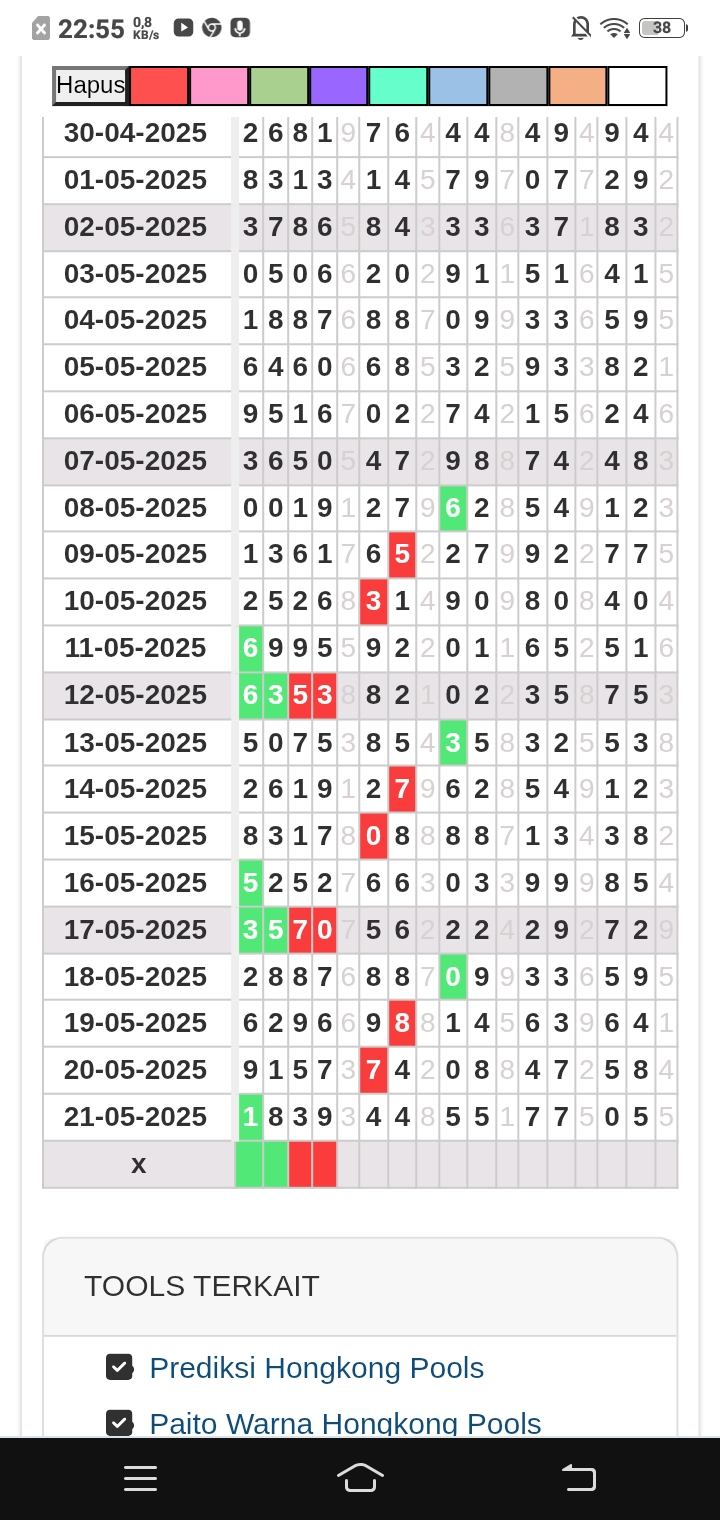Pick the pink color swatch
The image size is (720, 1520).
click(x=219, y=86)
